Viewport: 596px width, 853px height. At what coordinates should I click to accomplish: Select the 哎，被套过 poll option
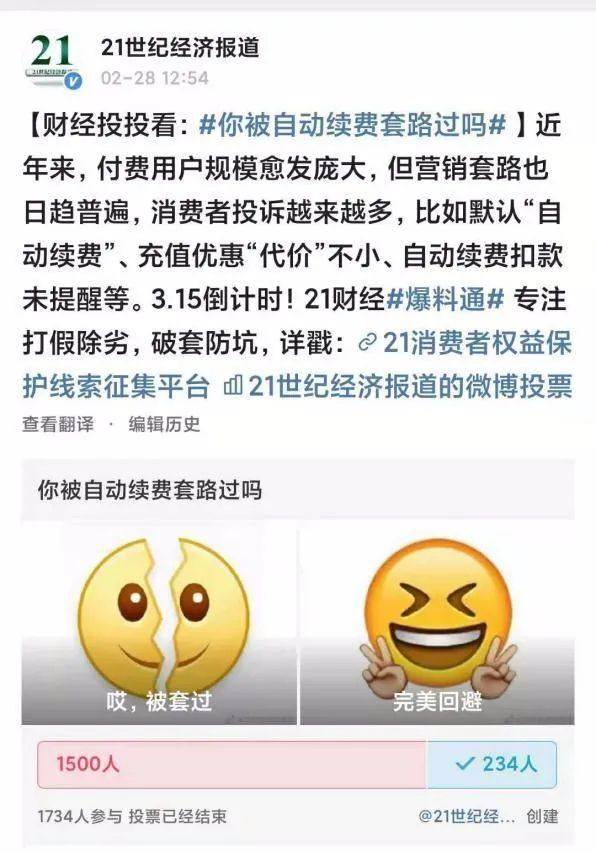pos(159,626)
